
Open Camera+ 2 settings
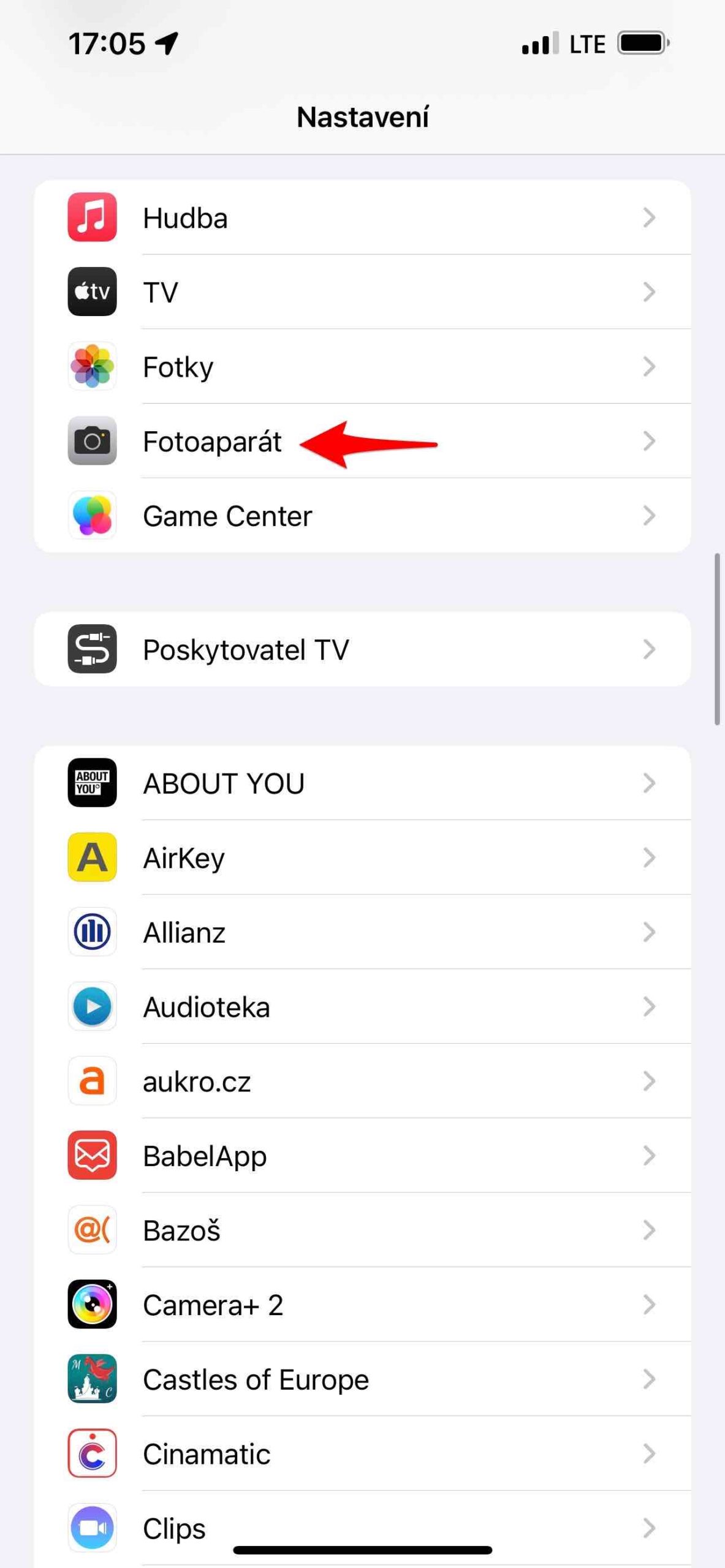point(362,1305)
